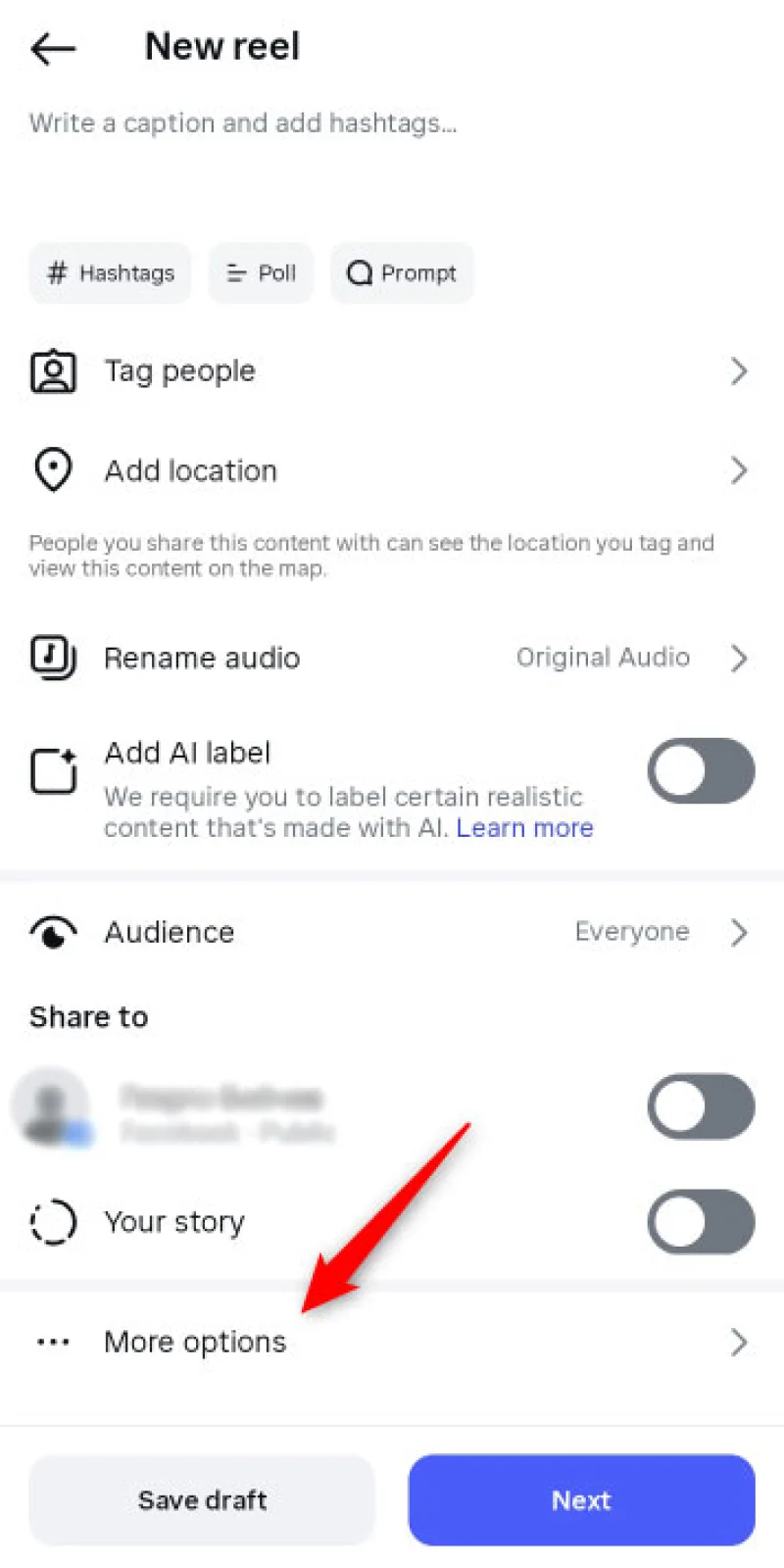Click Save draft

[202, 1499]
